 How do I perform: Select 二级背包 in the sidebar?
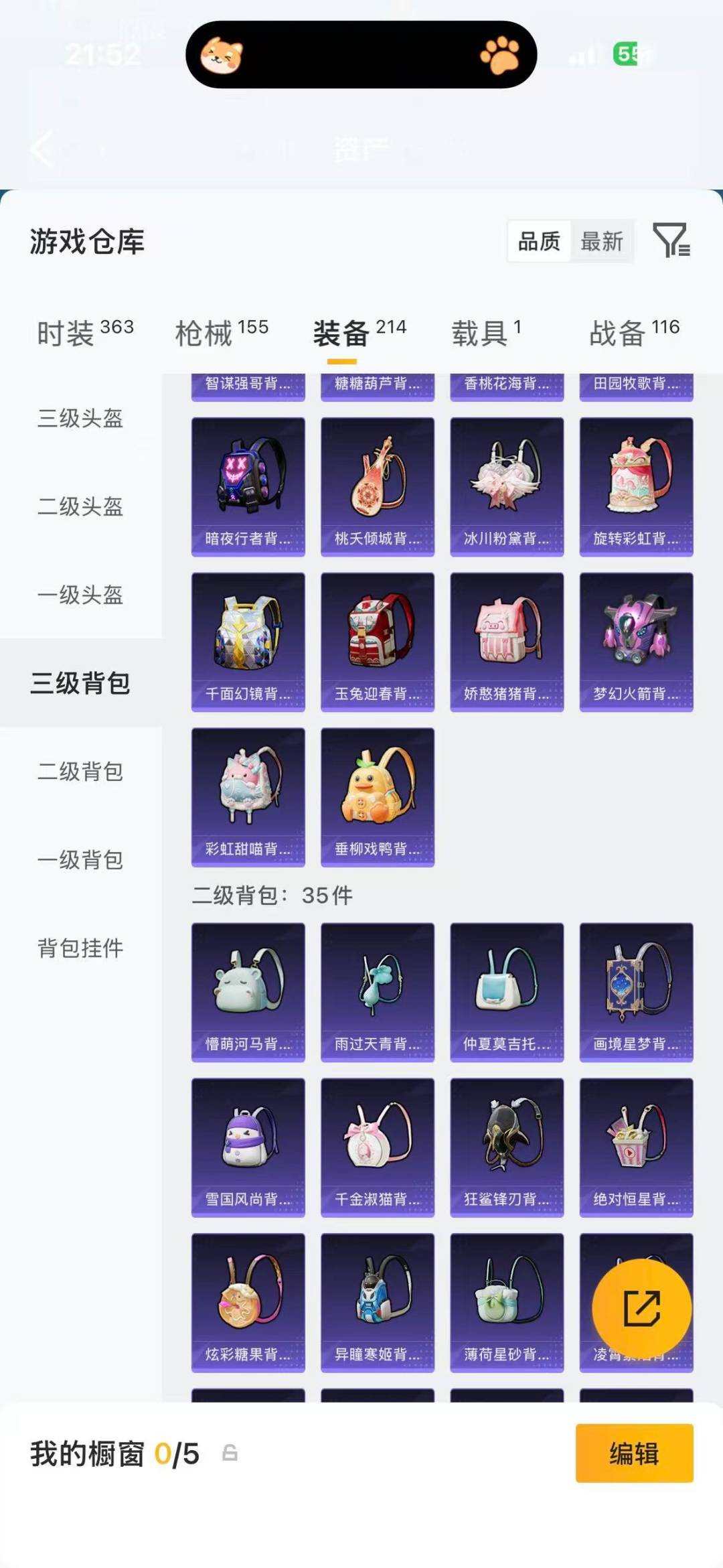tap(80, 772)
